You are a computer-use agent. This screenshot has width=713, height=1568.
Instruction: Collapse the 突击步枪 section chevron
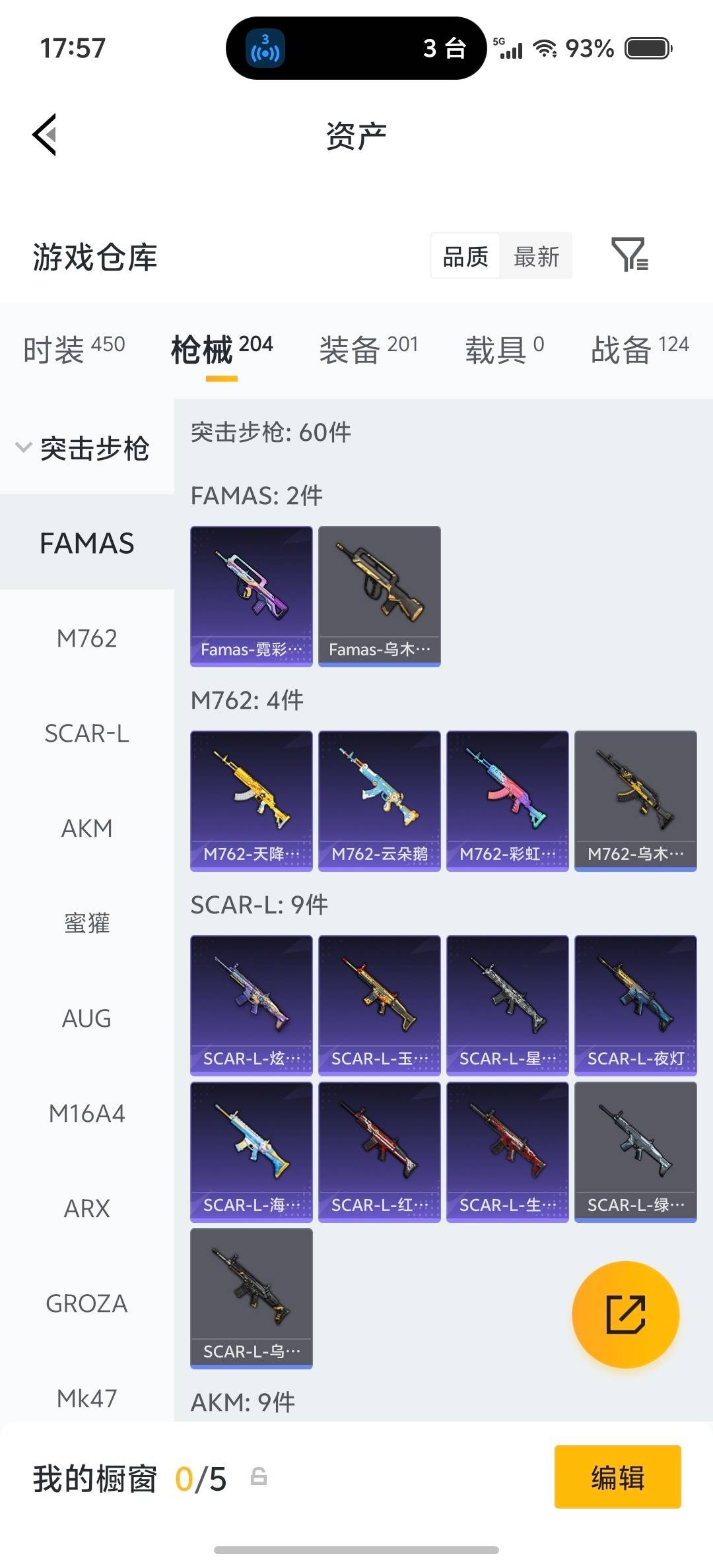pyautogui.click(x=23, y=447)
